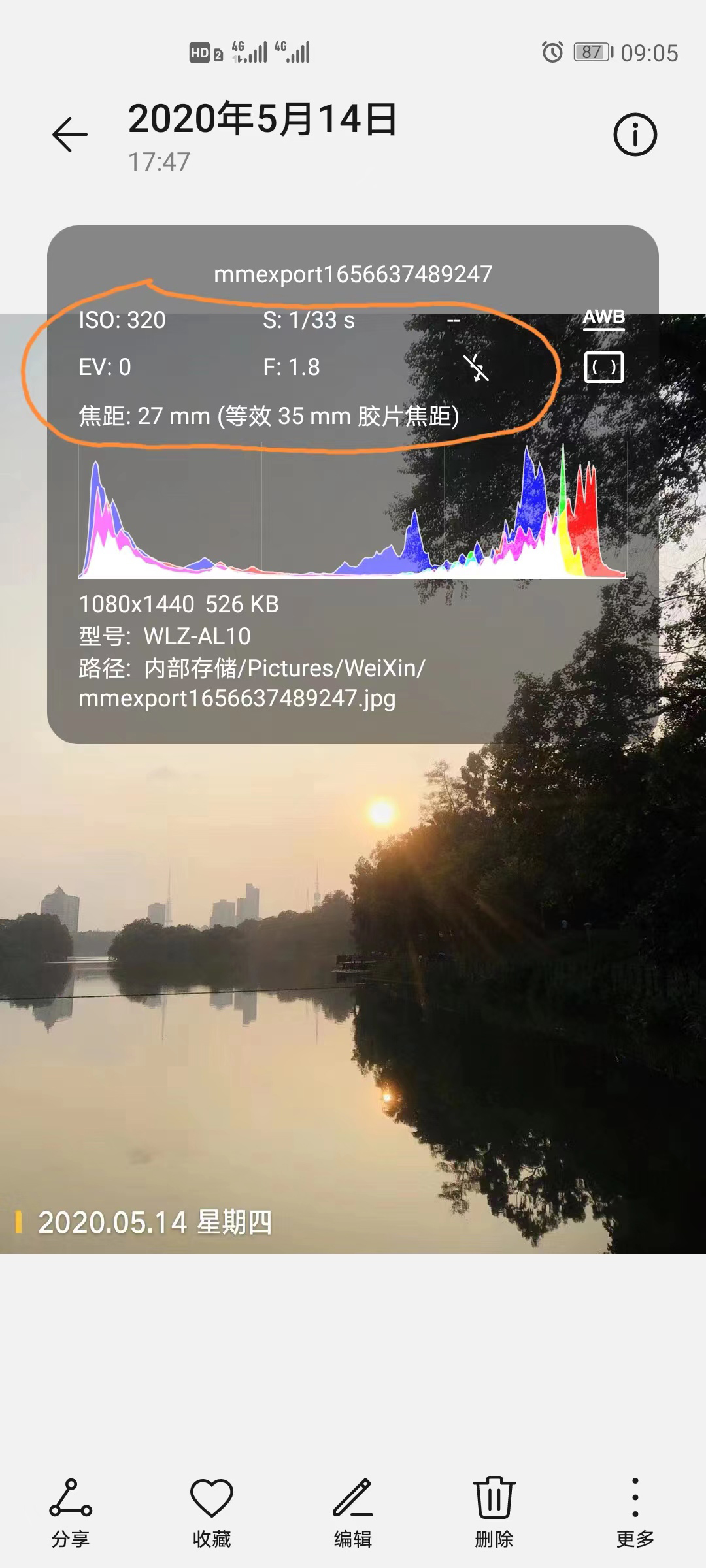Viewport: 706px width, 1568px height.
Task: Tap the flash-off indicator
Action: pos(475,368)
